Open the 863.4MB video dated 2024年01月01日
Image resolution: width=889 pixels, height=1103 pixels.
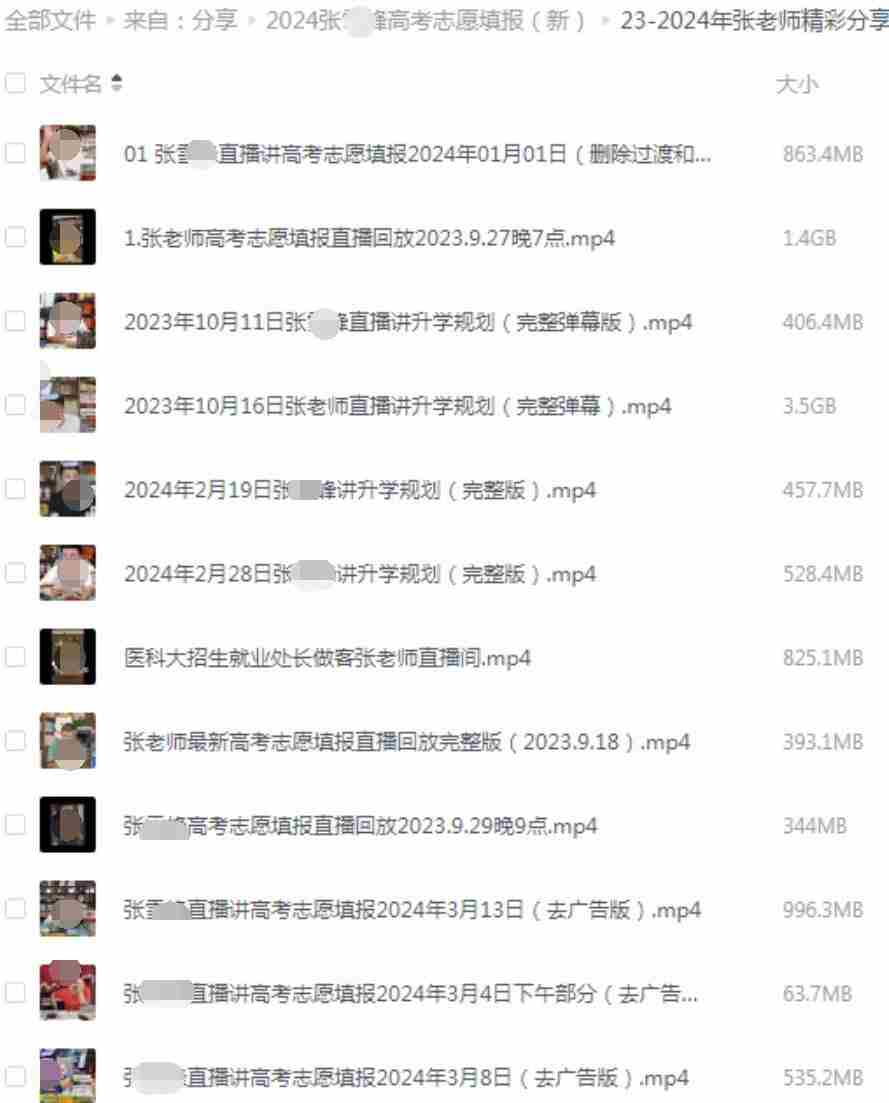coord(417,154)
